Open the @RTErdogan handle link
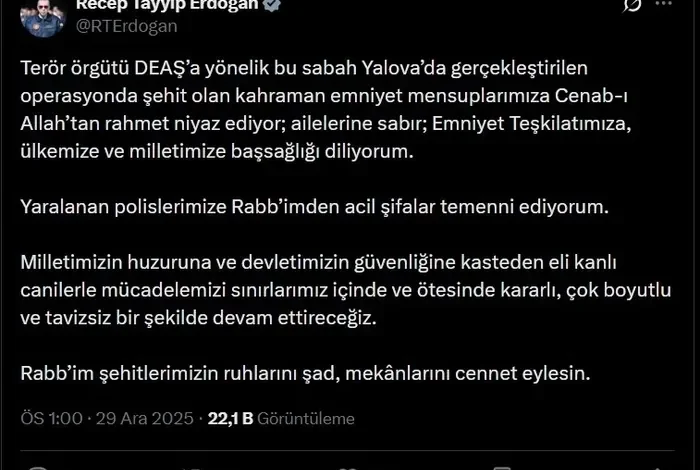The width and height of the screenshot is (700, 470). coord(127,27)
